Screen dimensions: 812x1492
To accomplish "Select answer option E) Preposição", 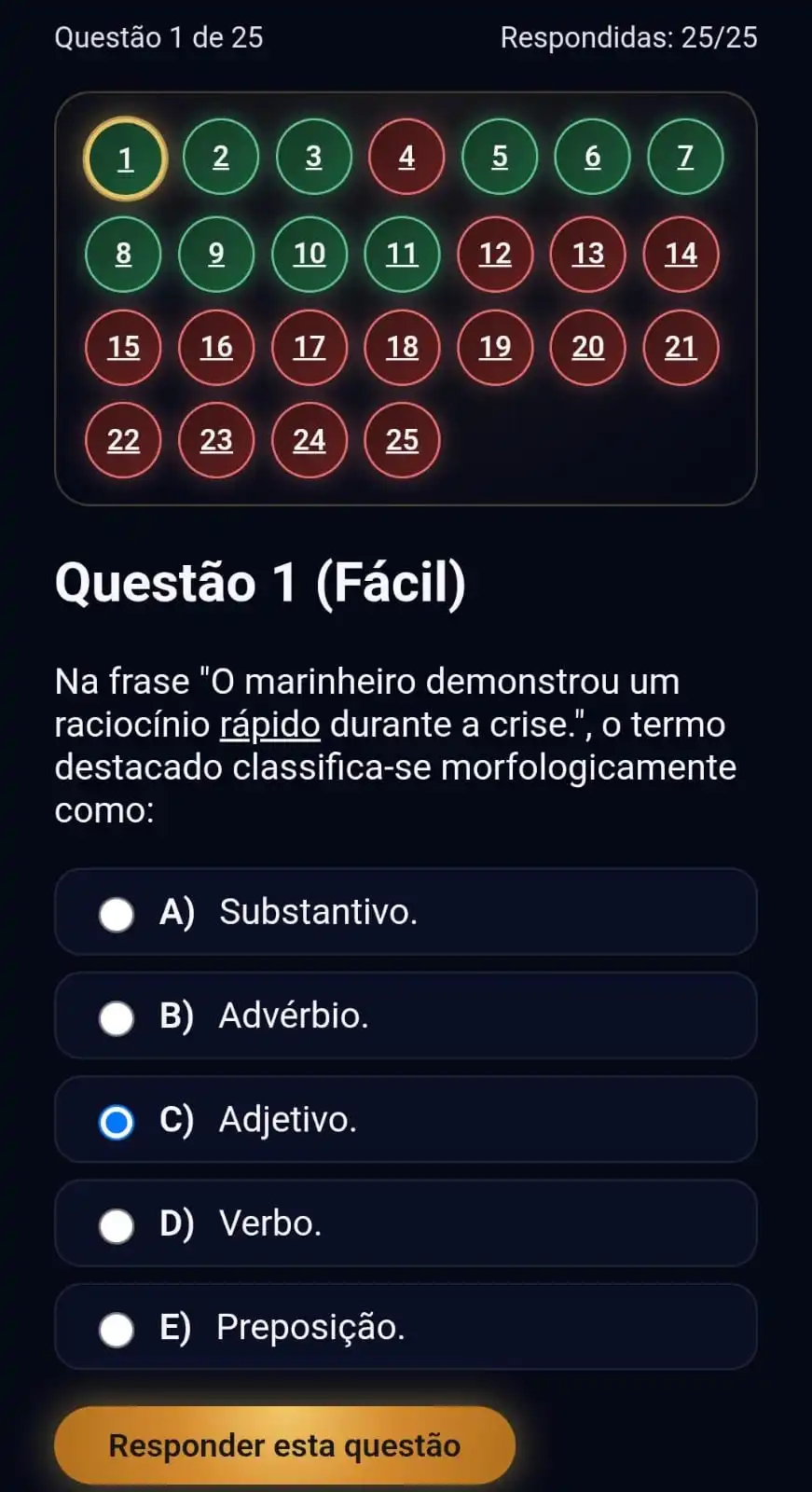I will [x=406, y=1327].
